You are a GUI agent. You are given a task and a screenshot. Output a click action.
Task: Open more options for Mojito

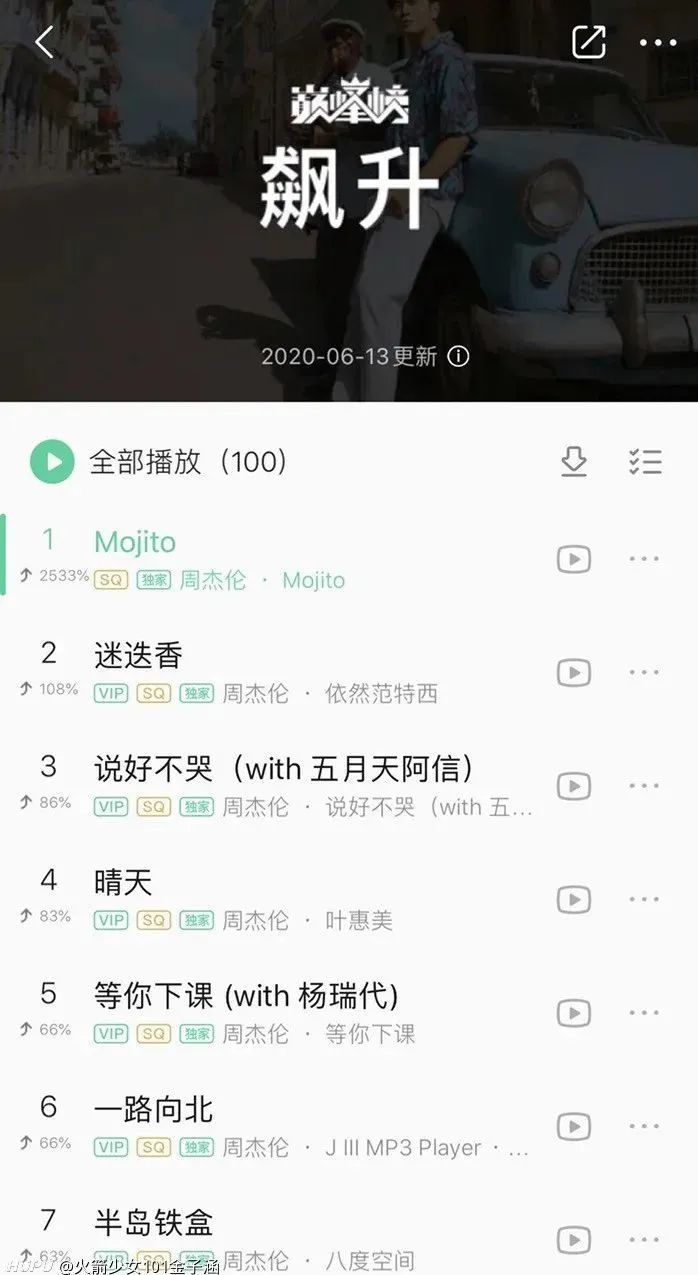[x=645, y=559]
